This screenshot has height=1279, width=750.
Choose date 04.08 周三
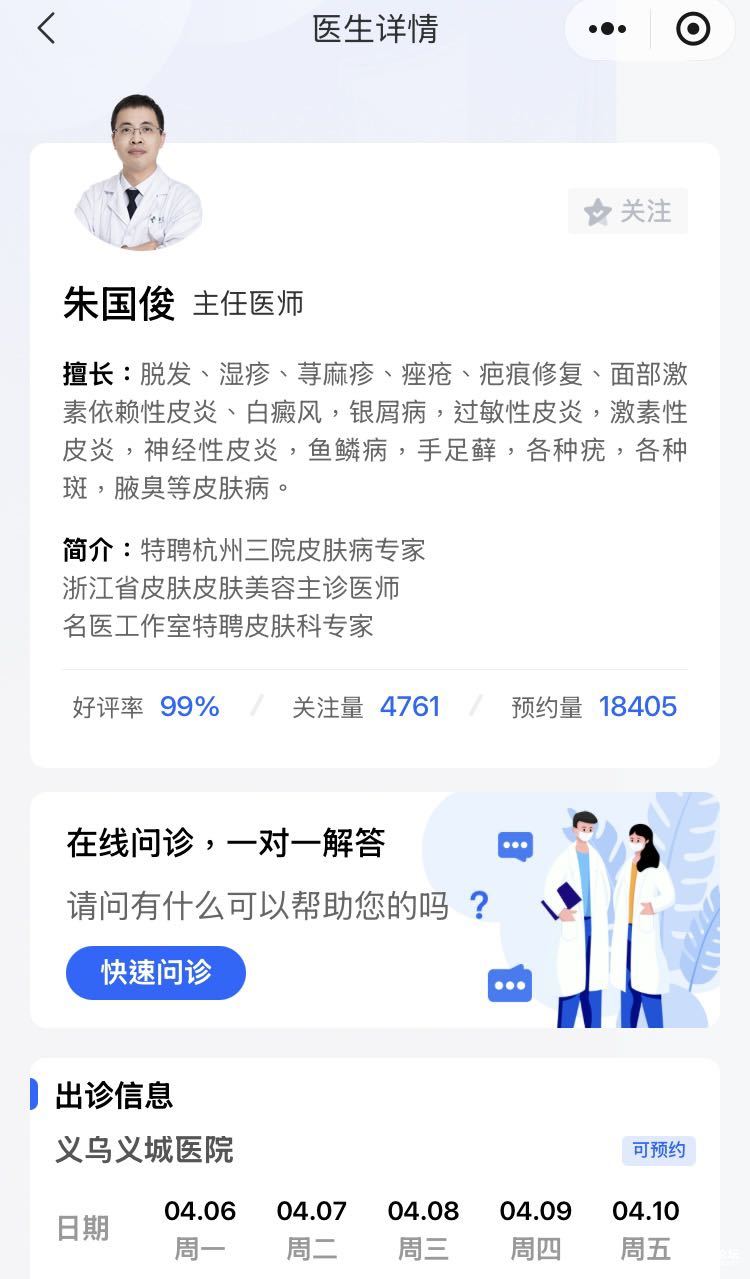[423, 1228]
